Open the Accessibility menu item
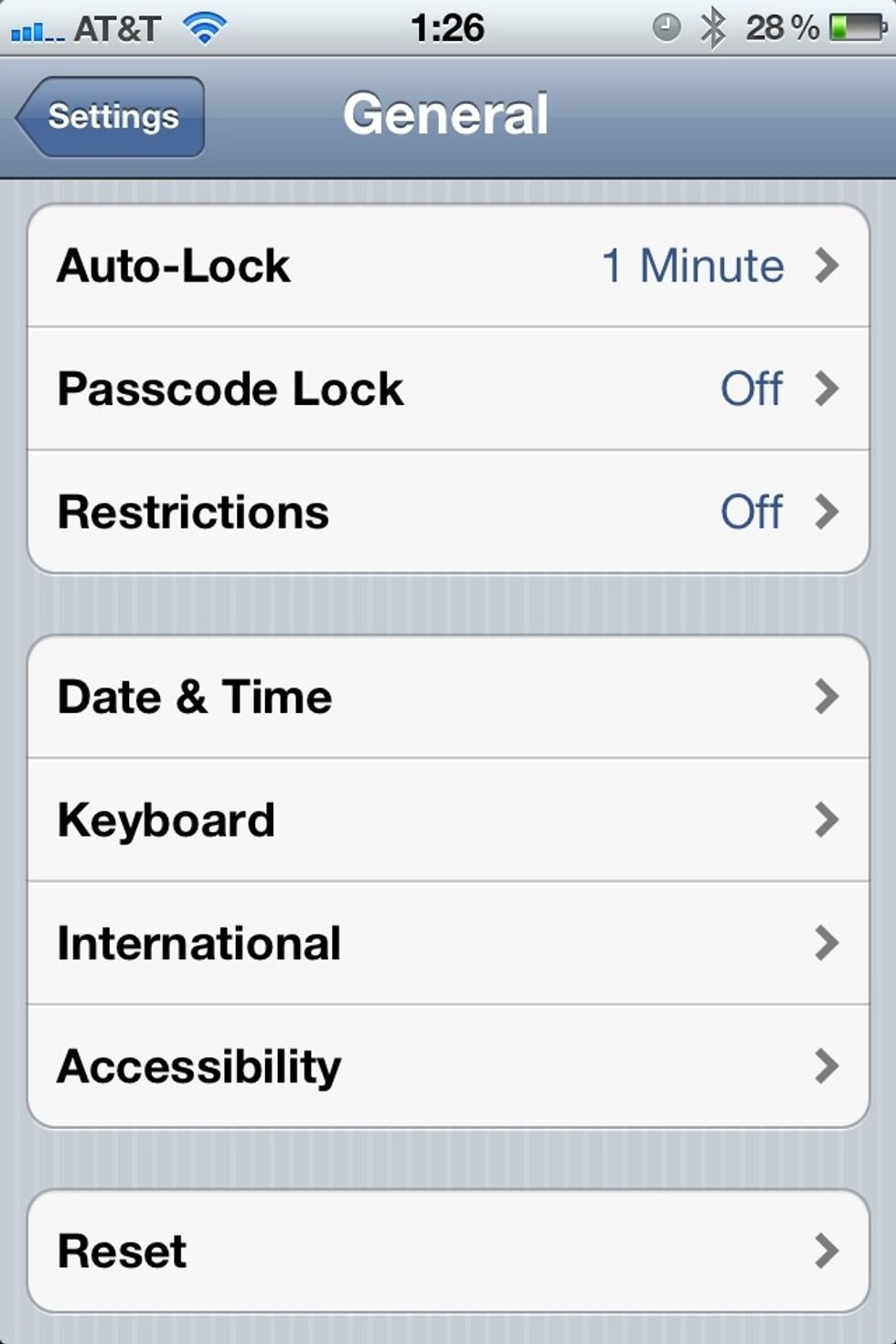The height and width of the screenshot is (1344, 896). click(448, 1066)
